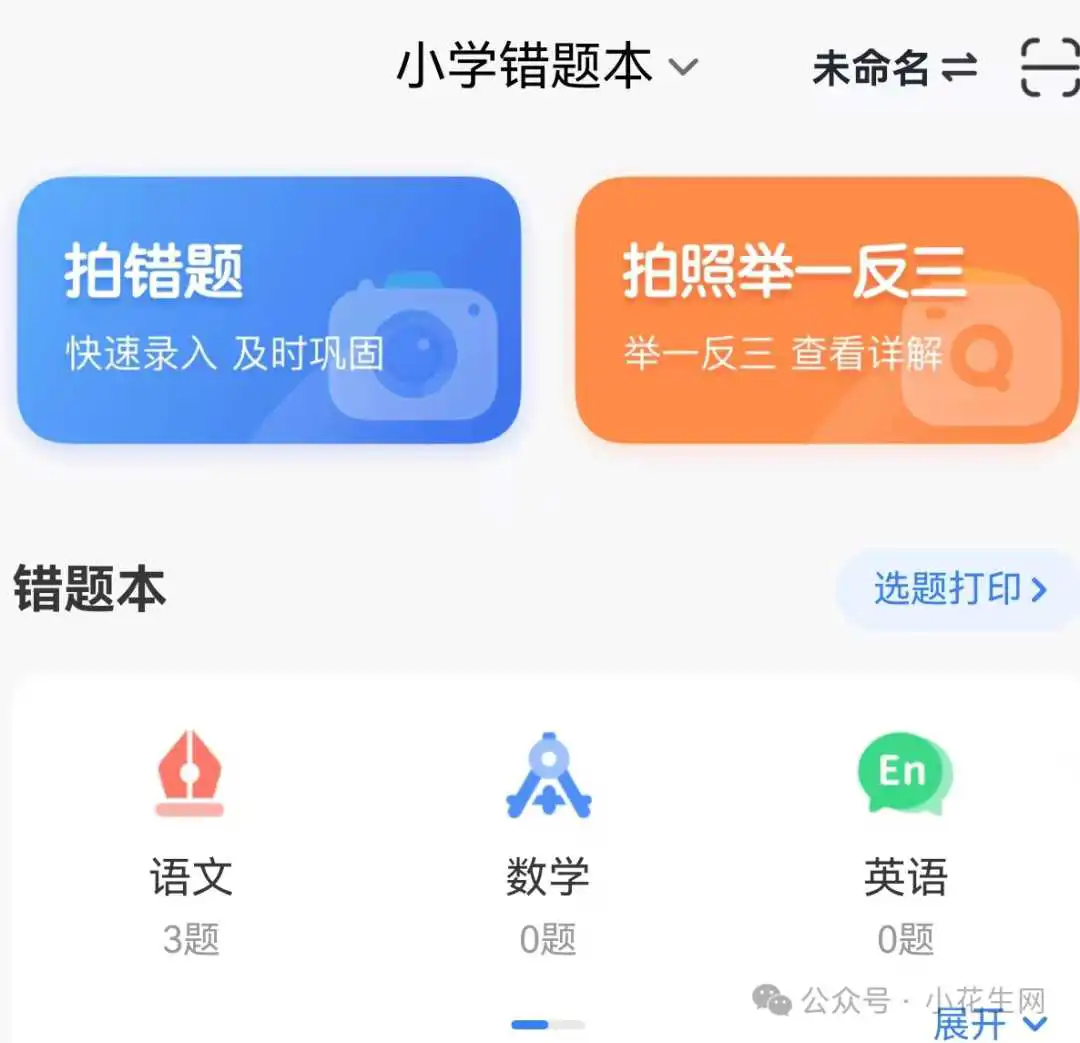The image size is (1080, 1043).
Task: Open the 拍照举一反三 card
Action: (826, 310)
